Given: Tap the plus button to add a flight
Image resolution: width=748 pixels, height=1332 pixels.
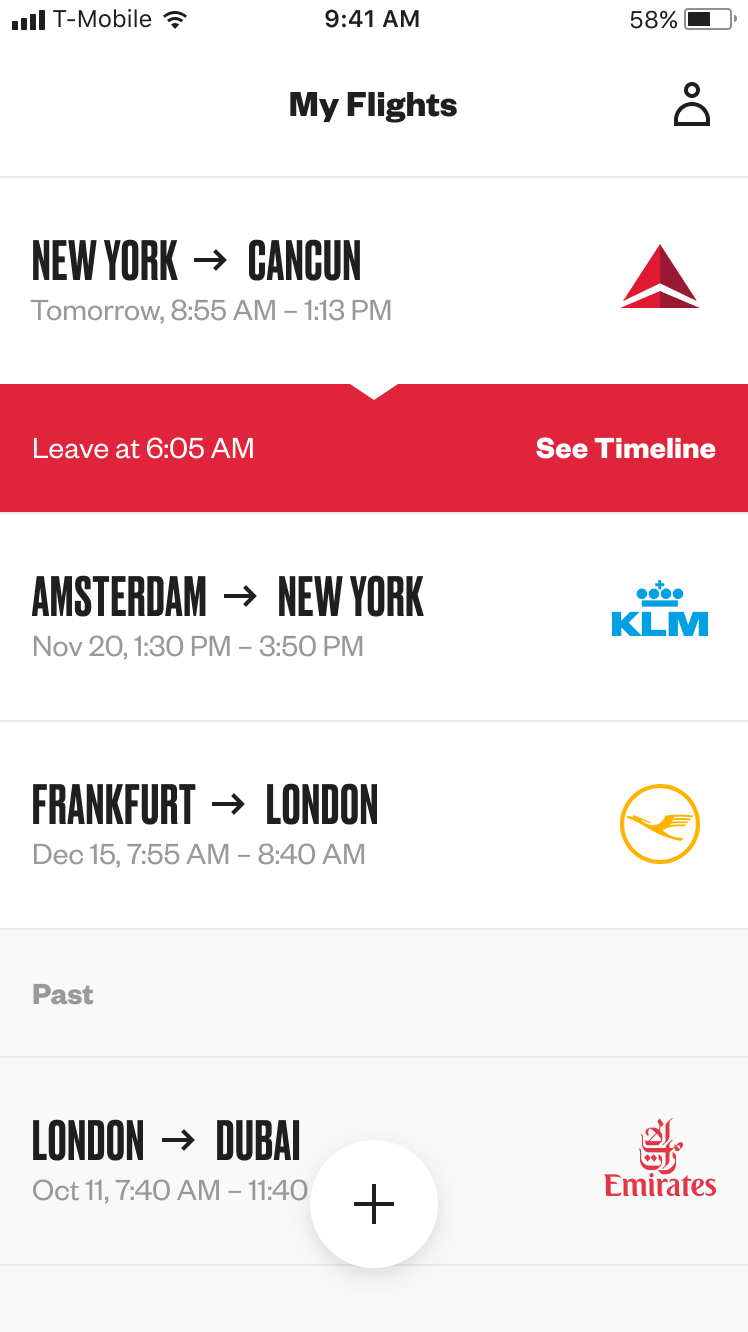Looking at the screenshot, I should 374,1204.
